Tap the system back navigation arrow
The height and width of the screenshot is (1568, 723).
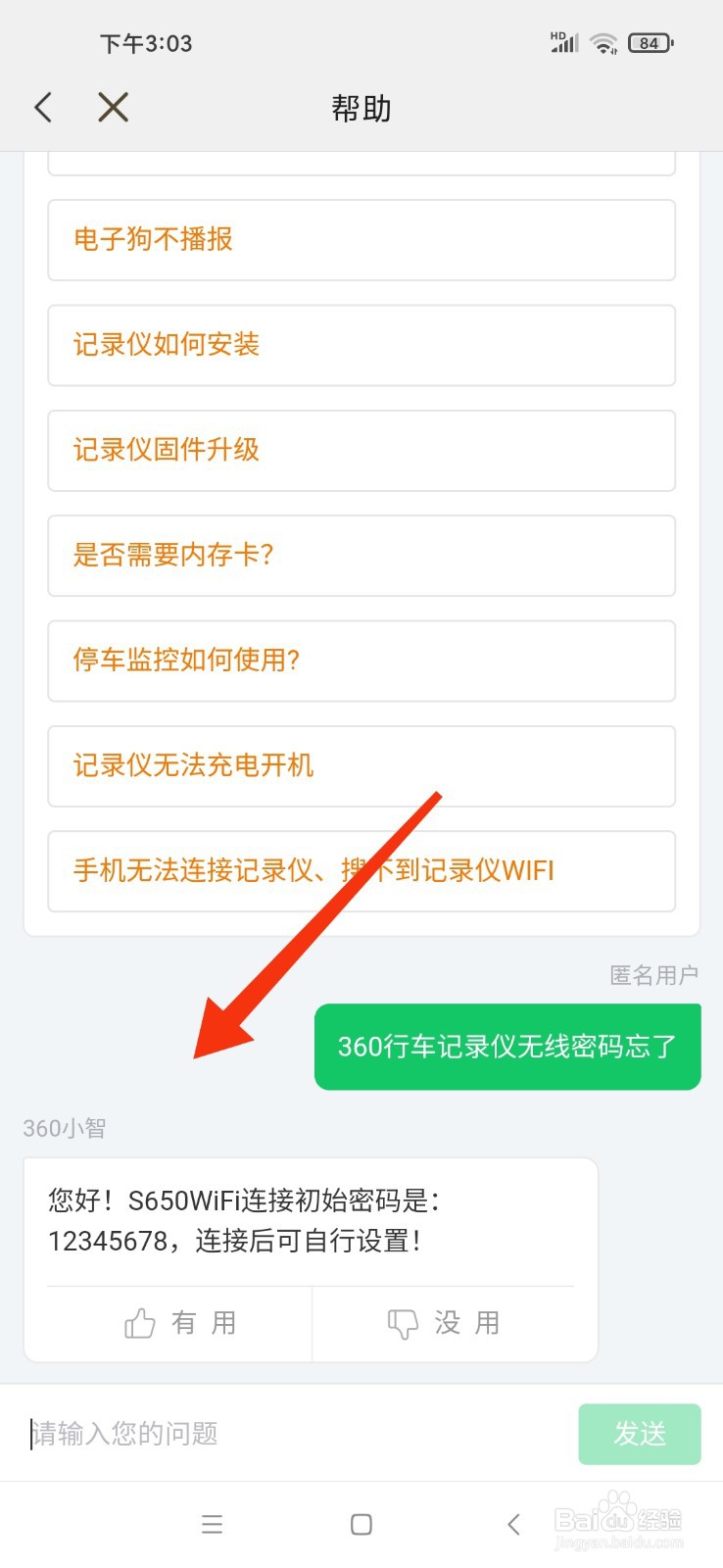[513, 1524]
